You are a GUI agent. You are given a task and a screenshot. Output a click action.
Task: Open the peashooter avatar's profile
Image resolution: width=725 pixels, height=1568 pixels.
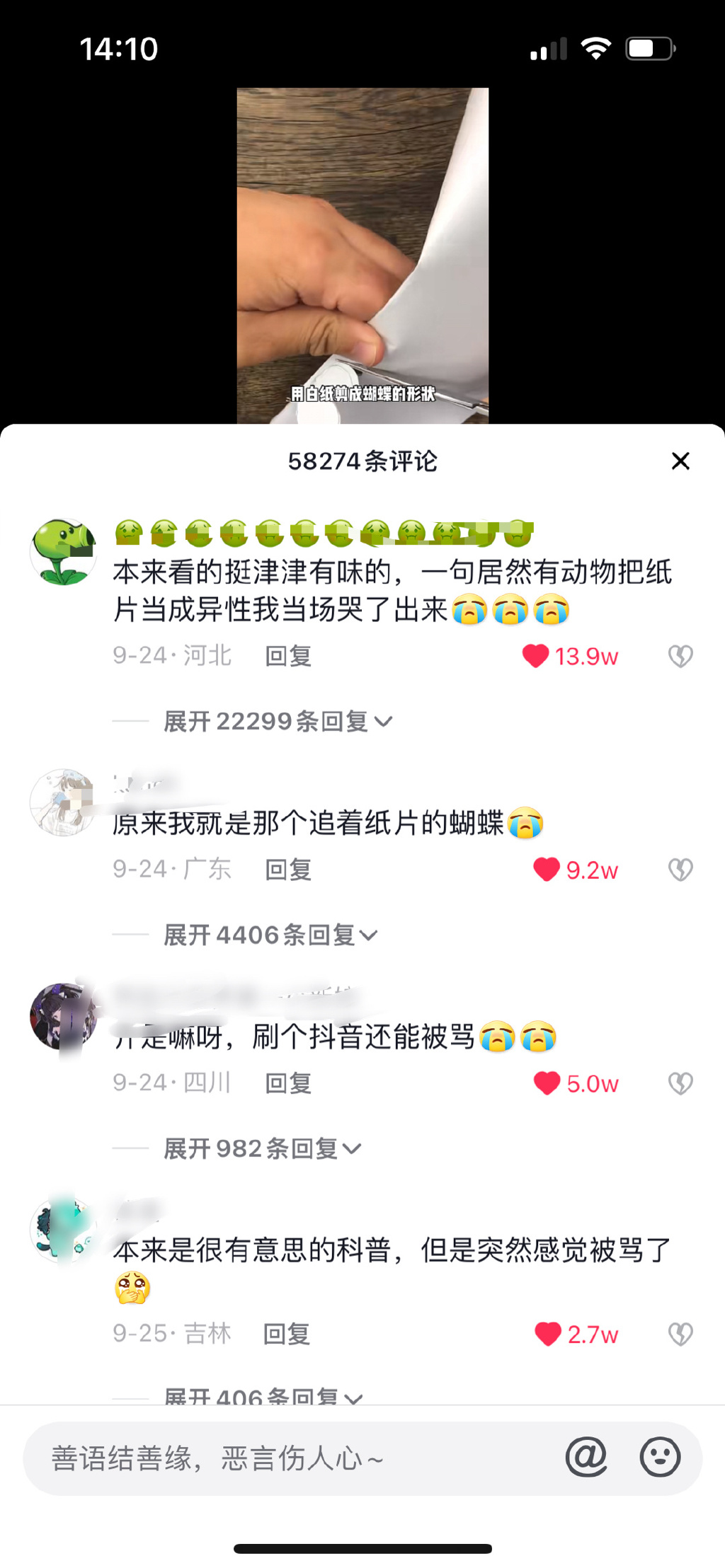pos(63,552)
